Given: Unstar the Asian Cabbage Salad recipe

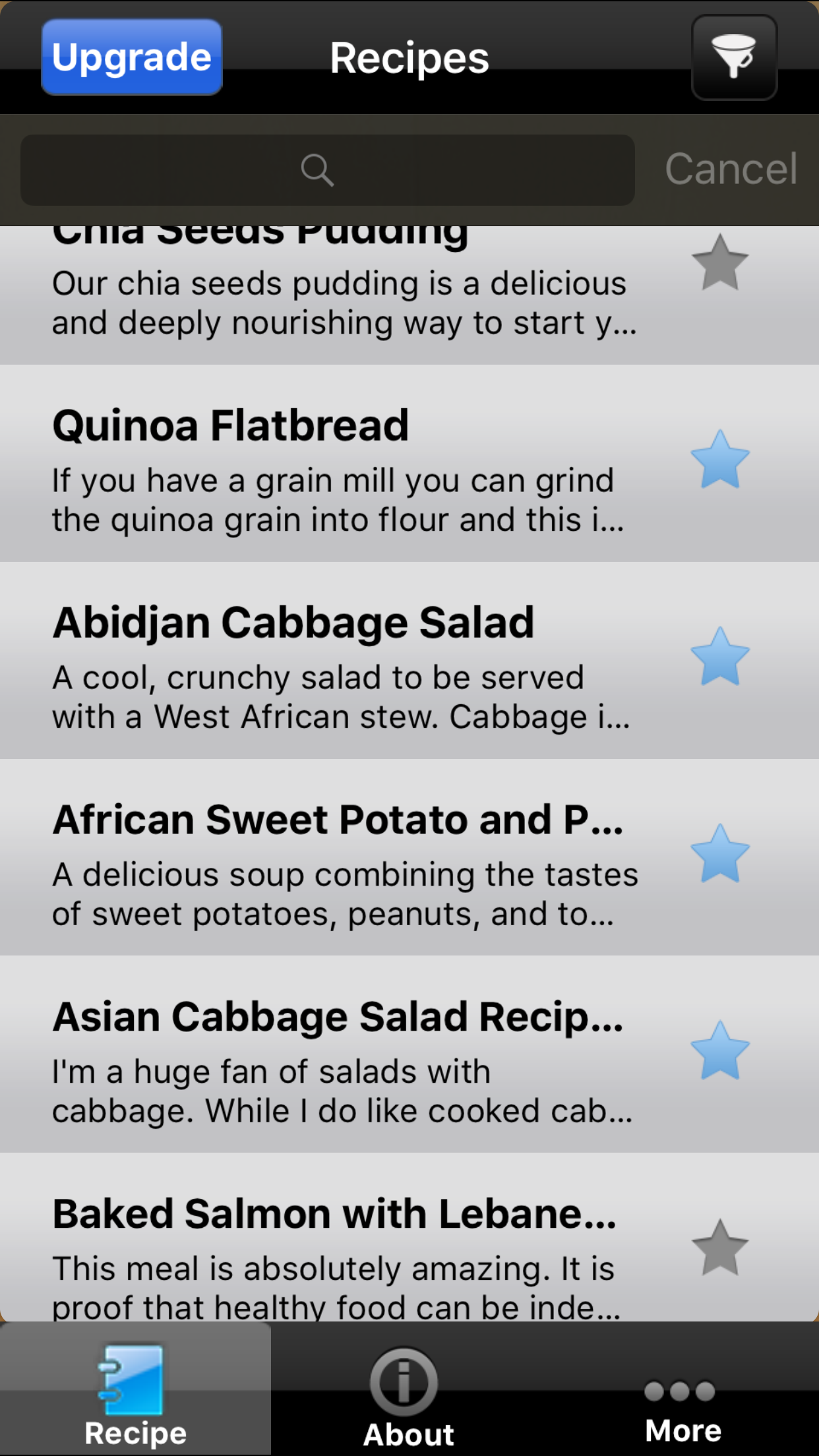Looking at the screenshot, I should (719, 1051).
